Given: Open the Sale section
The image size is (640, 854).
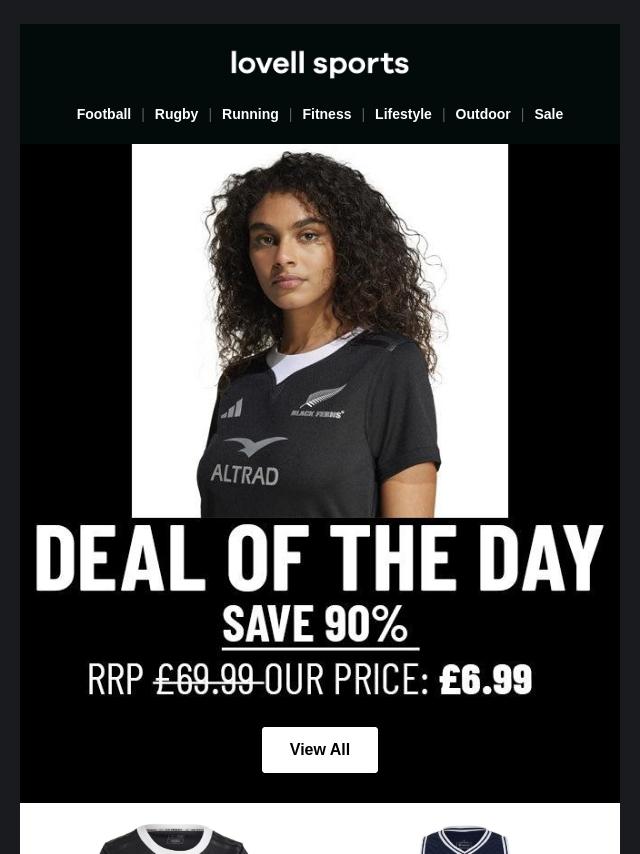Looking at the screenshot, I should [548, 114].
